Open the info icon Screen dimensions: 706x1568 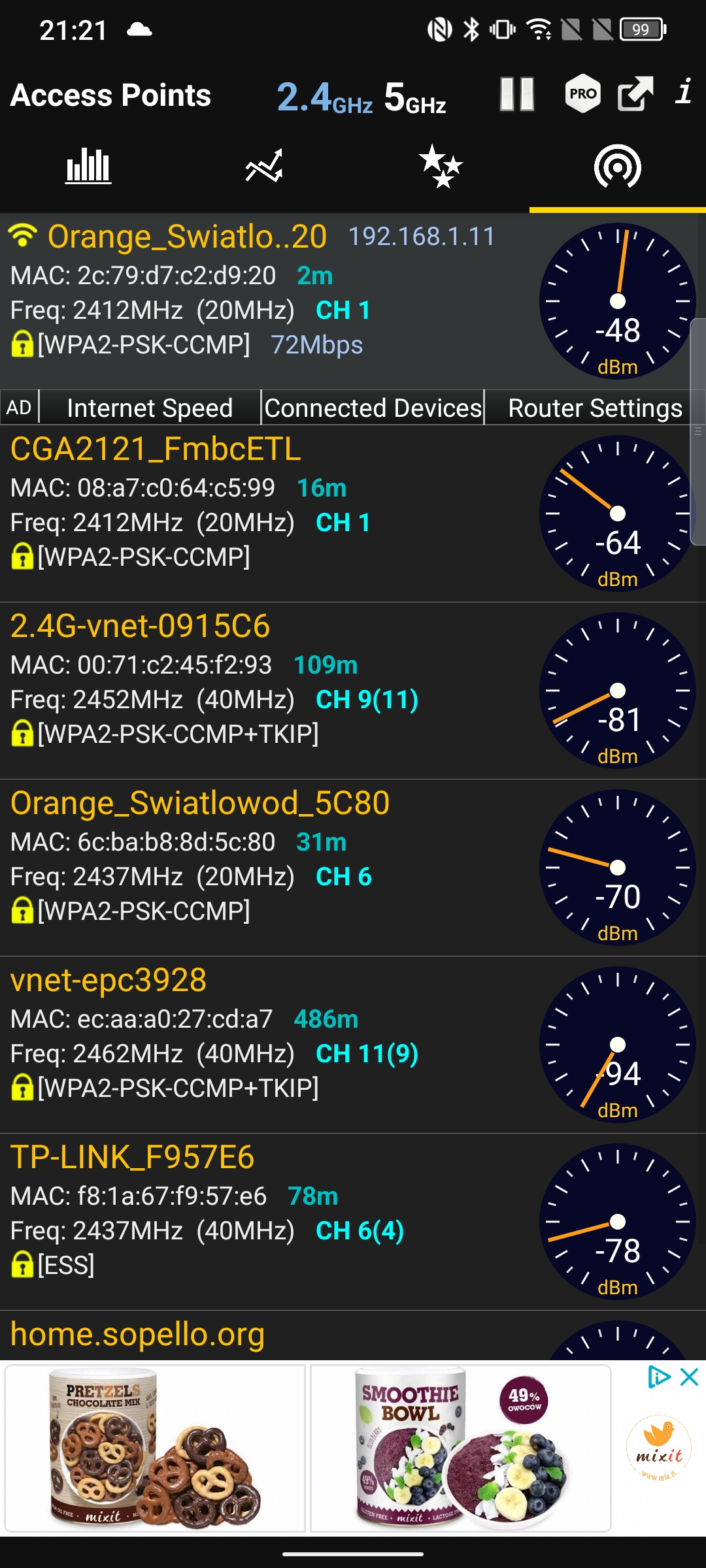pos(684,91)
